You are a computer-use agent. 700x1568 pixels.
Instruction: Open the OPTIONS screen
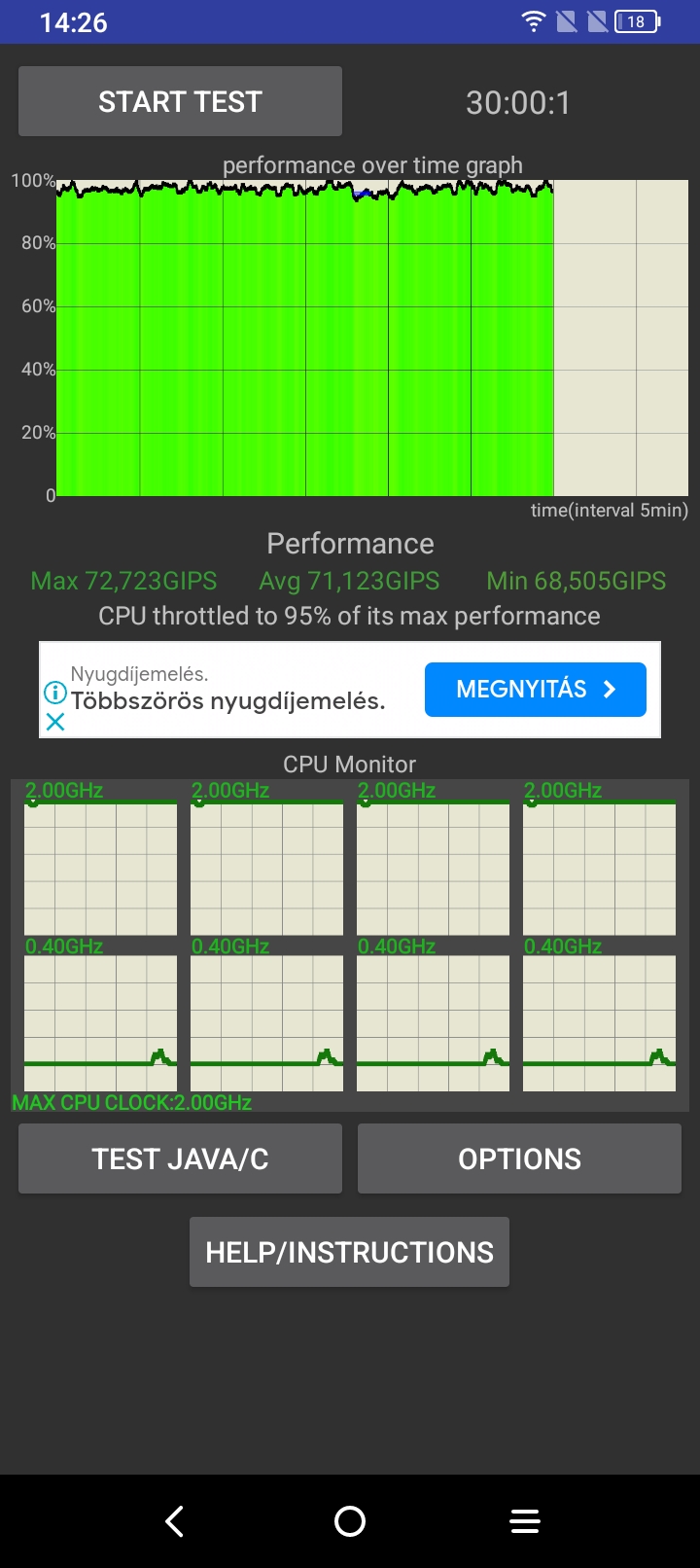[x=519, y=1158]
